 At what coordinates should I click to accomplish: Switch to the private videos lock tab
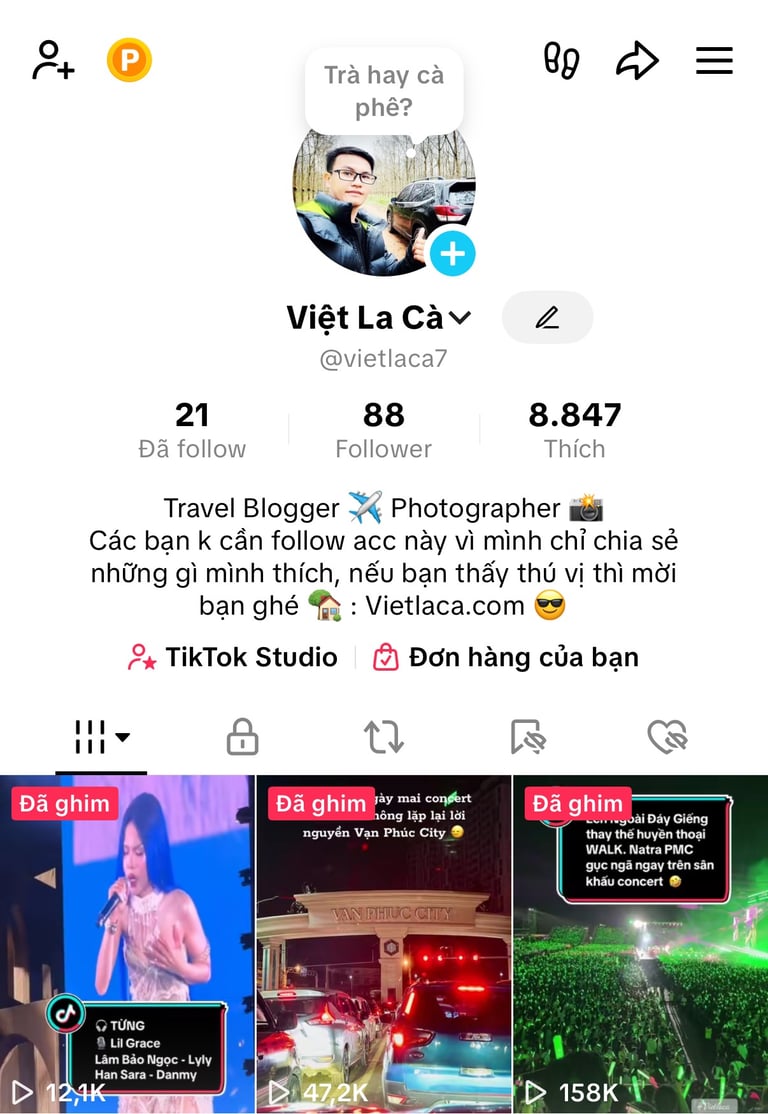tap(242, 738)
